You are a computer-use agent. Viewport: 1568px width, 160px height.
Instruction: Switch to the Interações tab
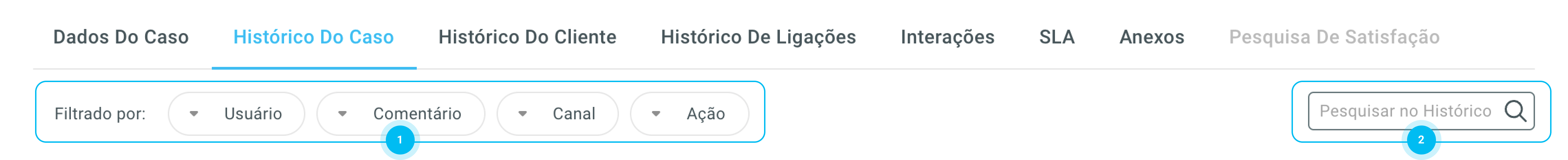(x=947, y=37)
